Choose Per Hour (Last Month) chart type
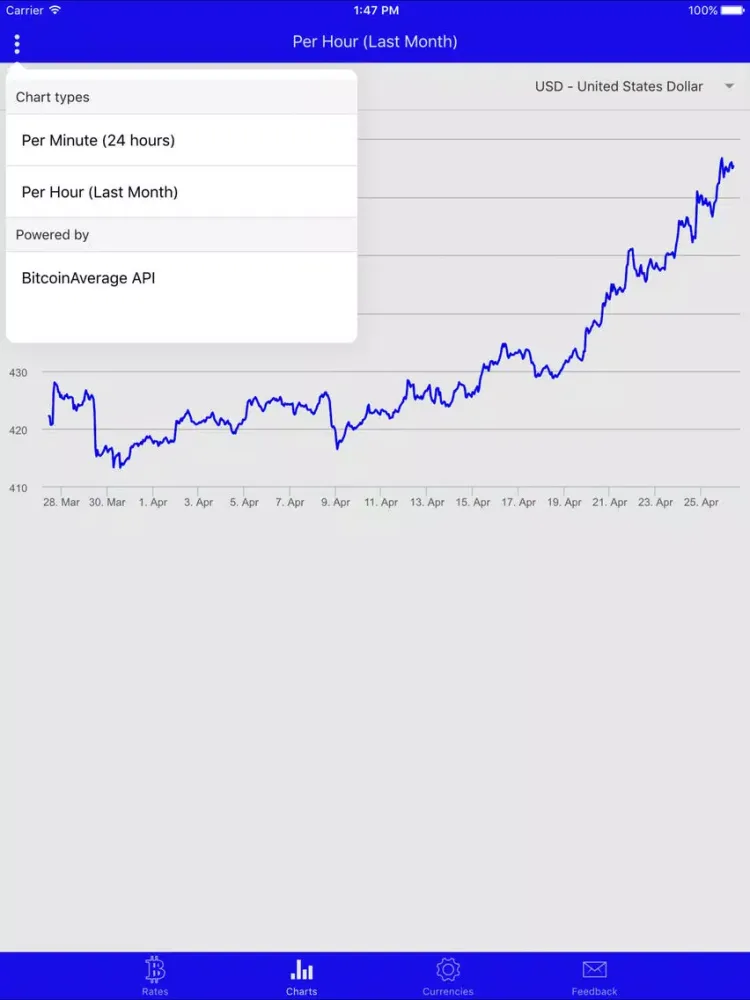This screenshot has height=1000, width=750. pyautogui.click(x=181, y=192)
